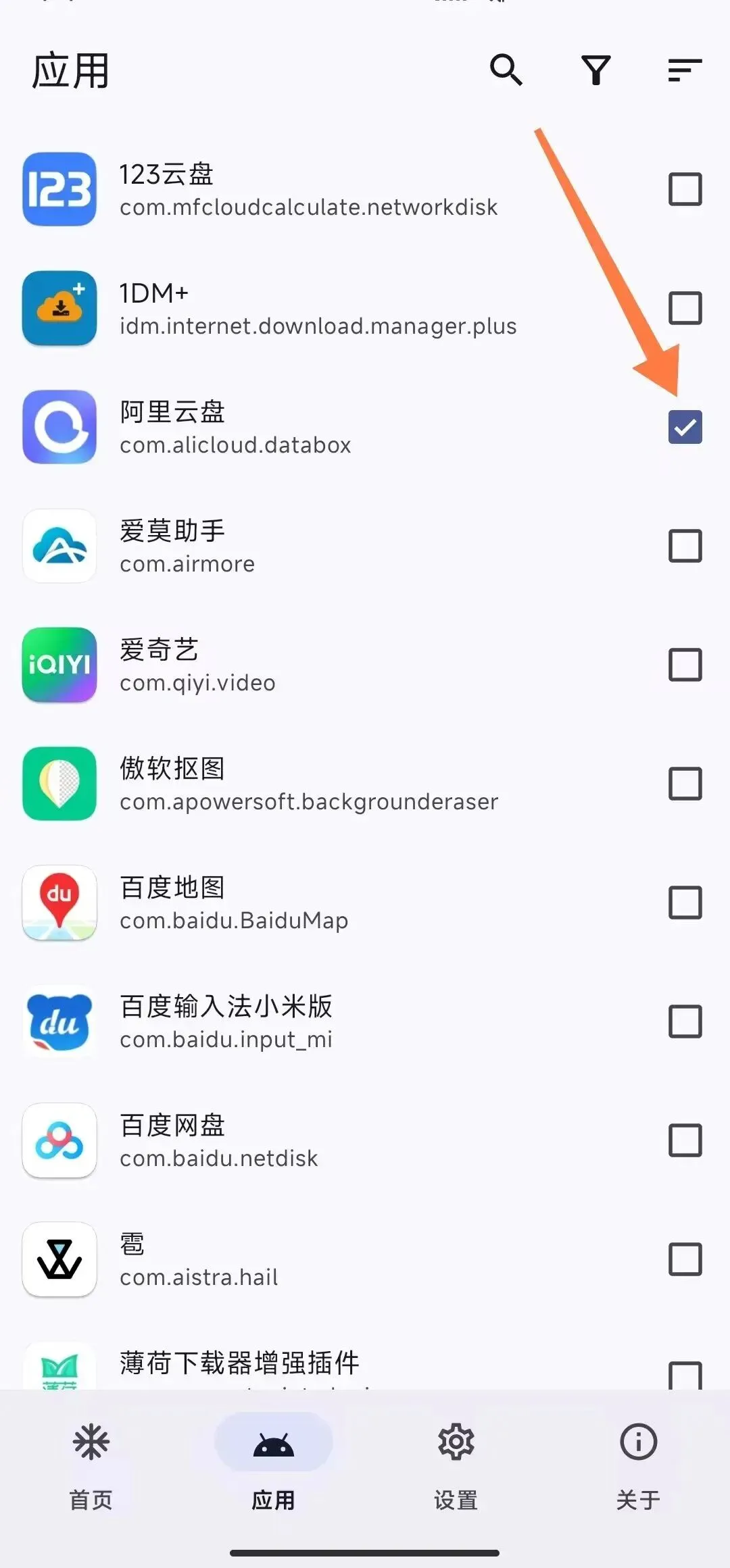730x1568 pixels.
Task: Open the search icon in the app bar
Action: point(506,70)
